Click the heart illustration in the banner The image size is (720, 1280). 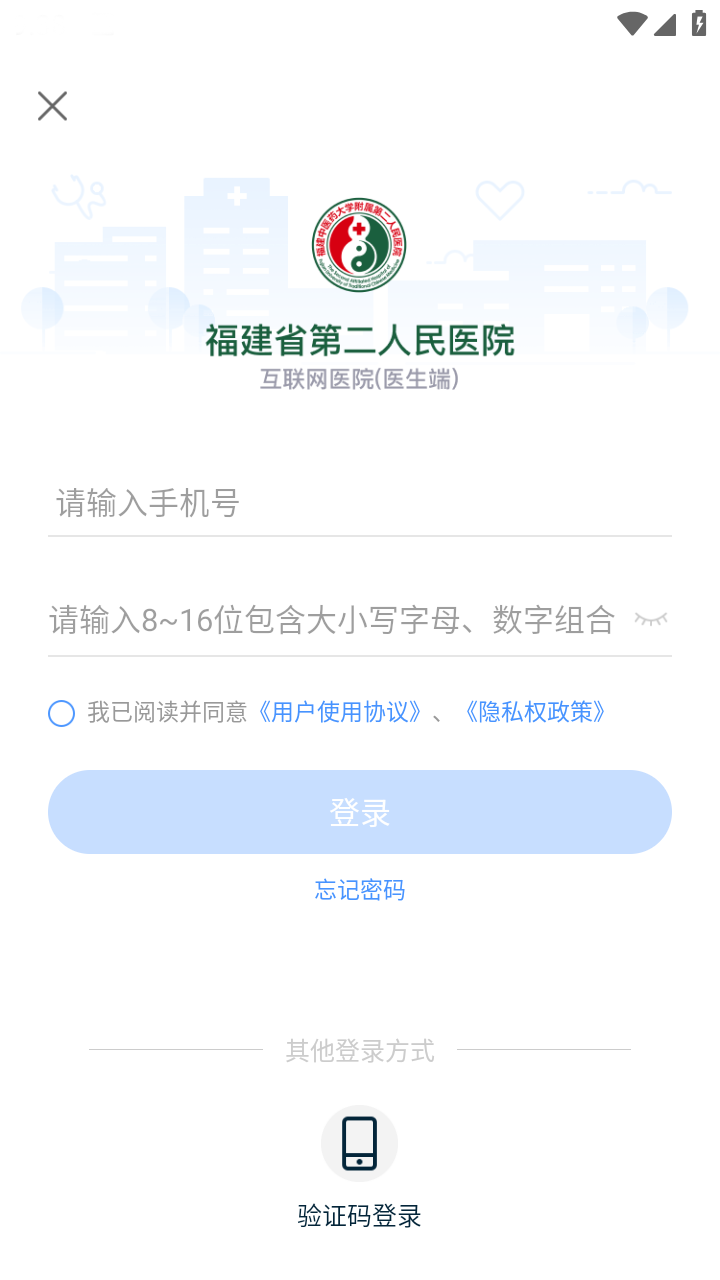(500, 200)
